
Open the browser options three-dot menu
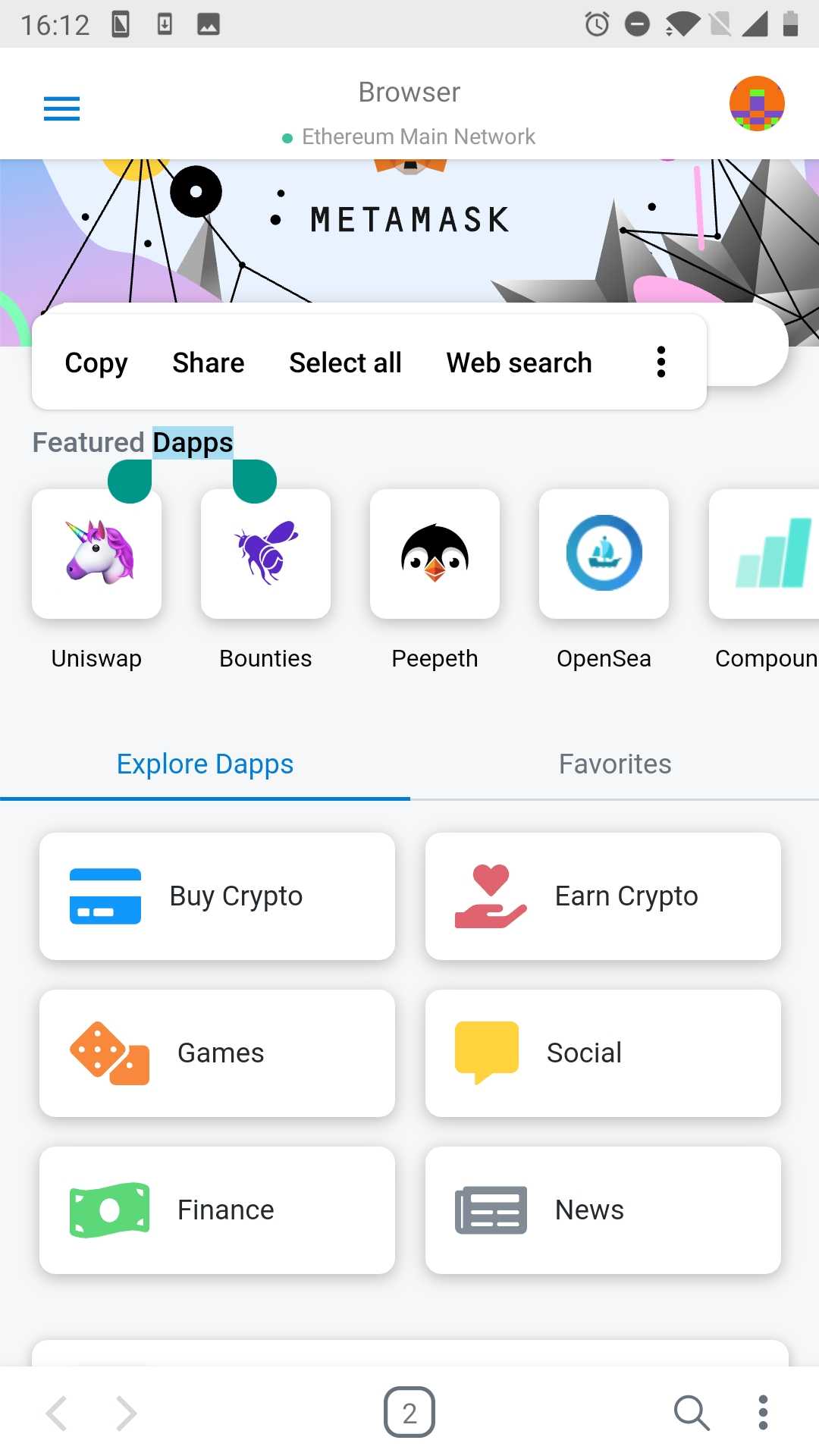(763, 1412)
